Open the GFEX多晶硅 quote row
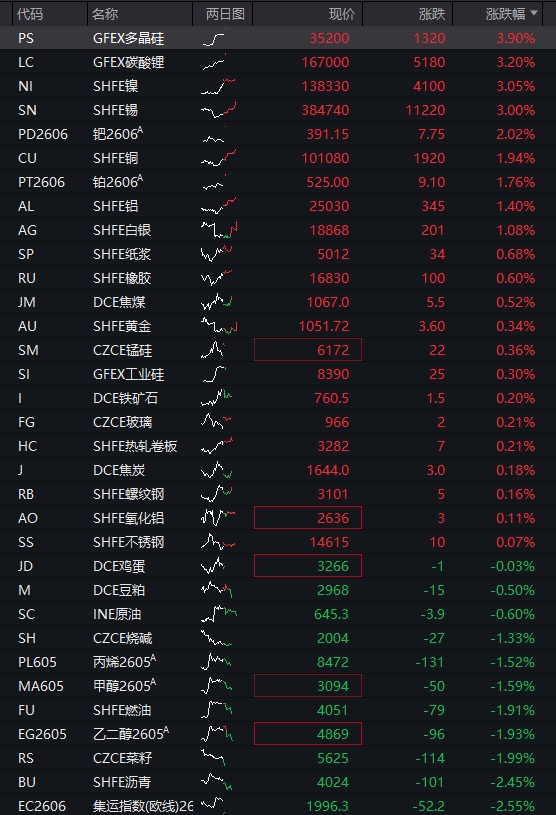The height and width of the screenshot is (815, 556). 278,38
